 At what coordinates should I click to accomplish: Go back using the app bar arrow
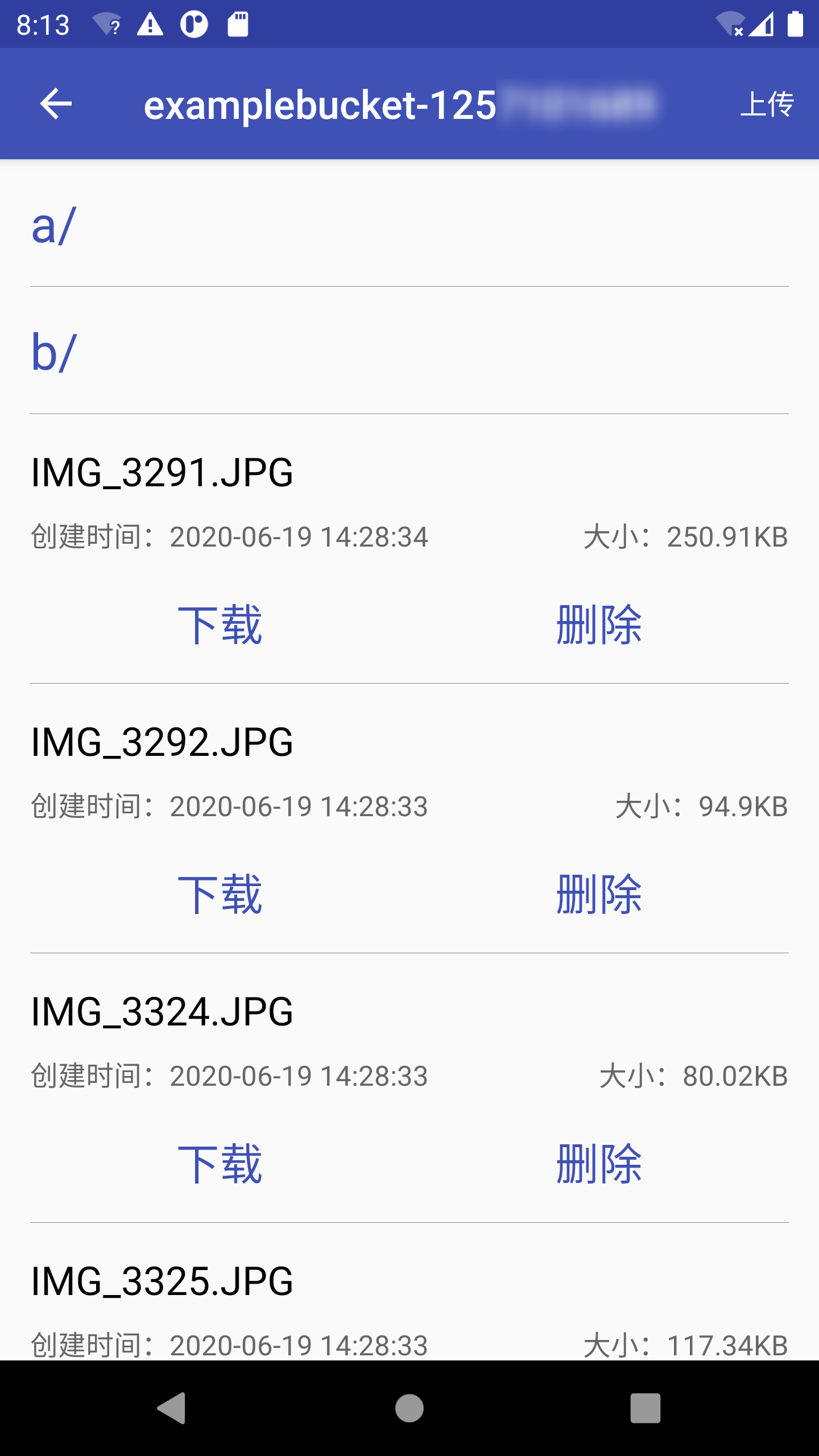(56, 104)
